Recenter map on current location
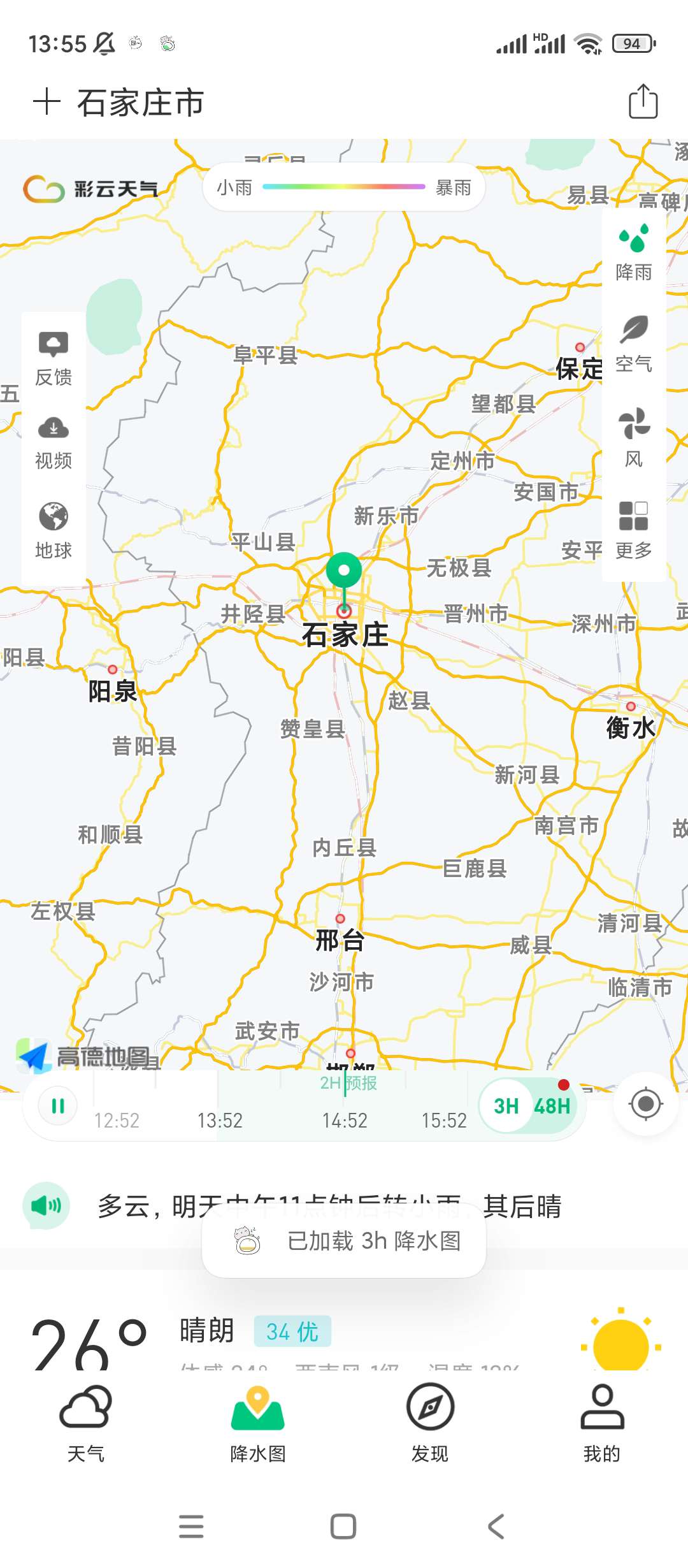This screenshot has height=1568, width=688. (x=645, y=1104)
